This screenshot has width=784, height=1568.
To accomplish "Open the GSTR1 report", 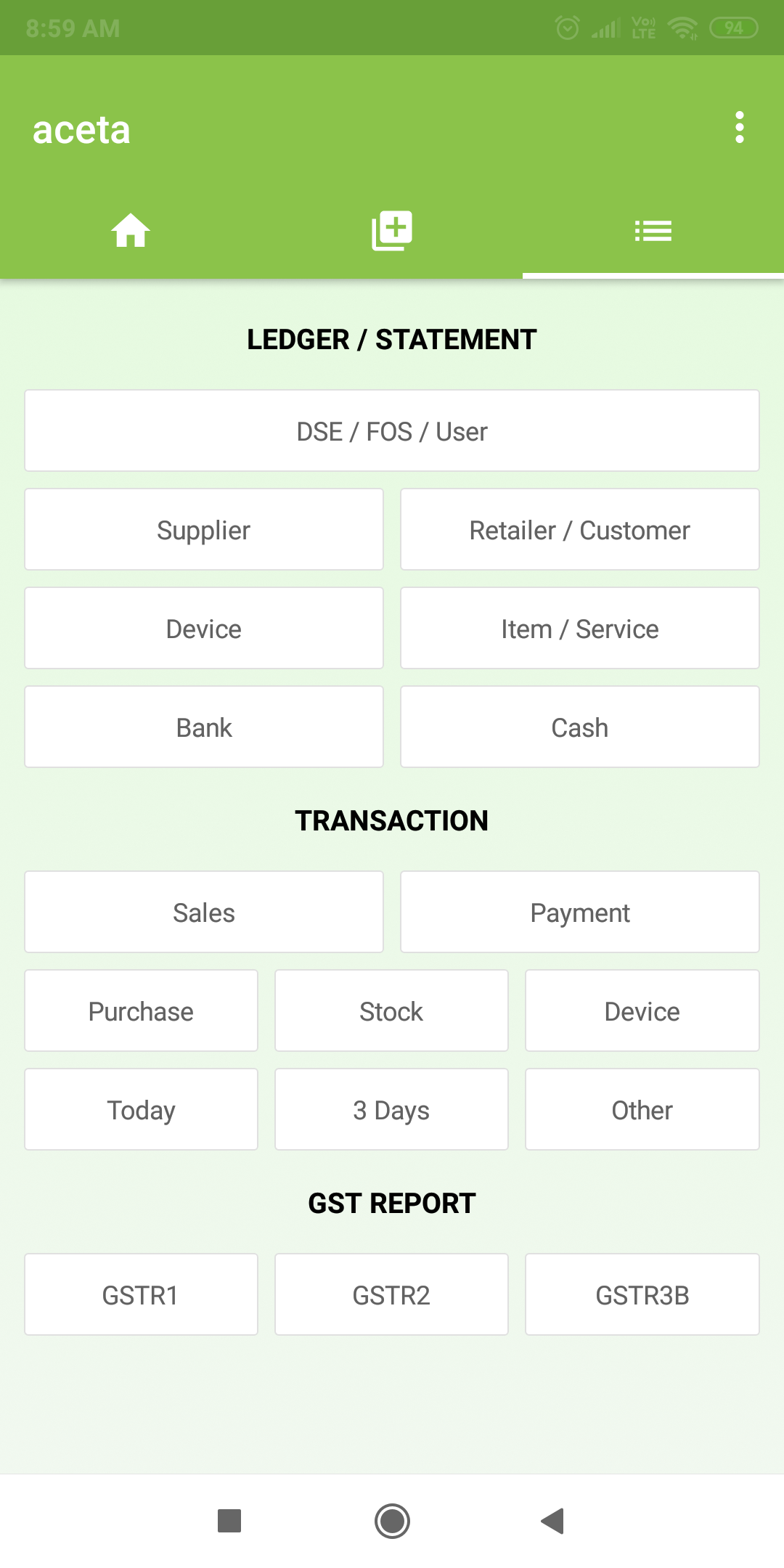I will (x=141, y=1295).
